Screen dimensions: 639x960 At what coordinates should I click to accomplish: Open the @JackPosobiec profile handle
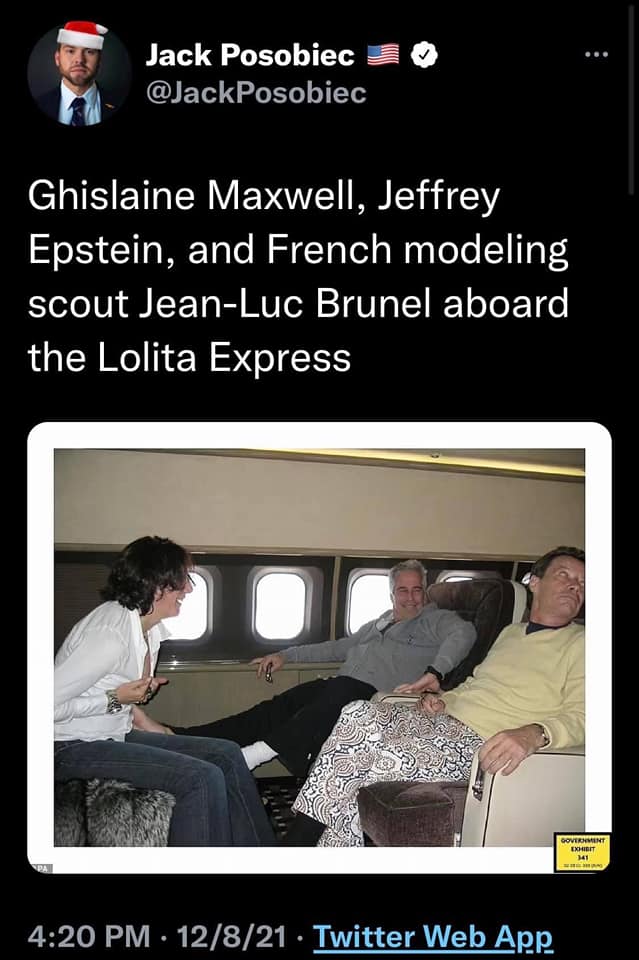tap(256, 93)
